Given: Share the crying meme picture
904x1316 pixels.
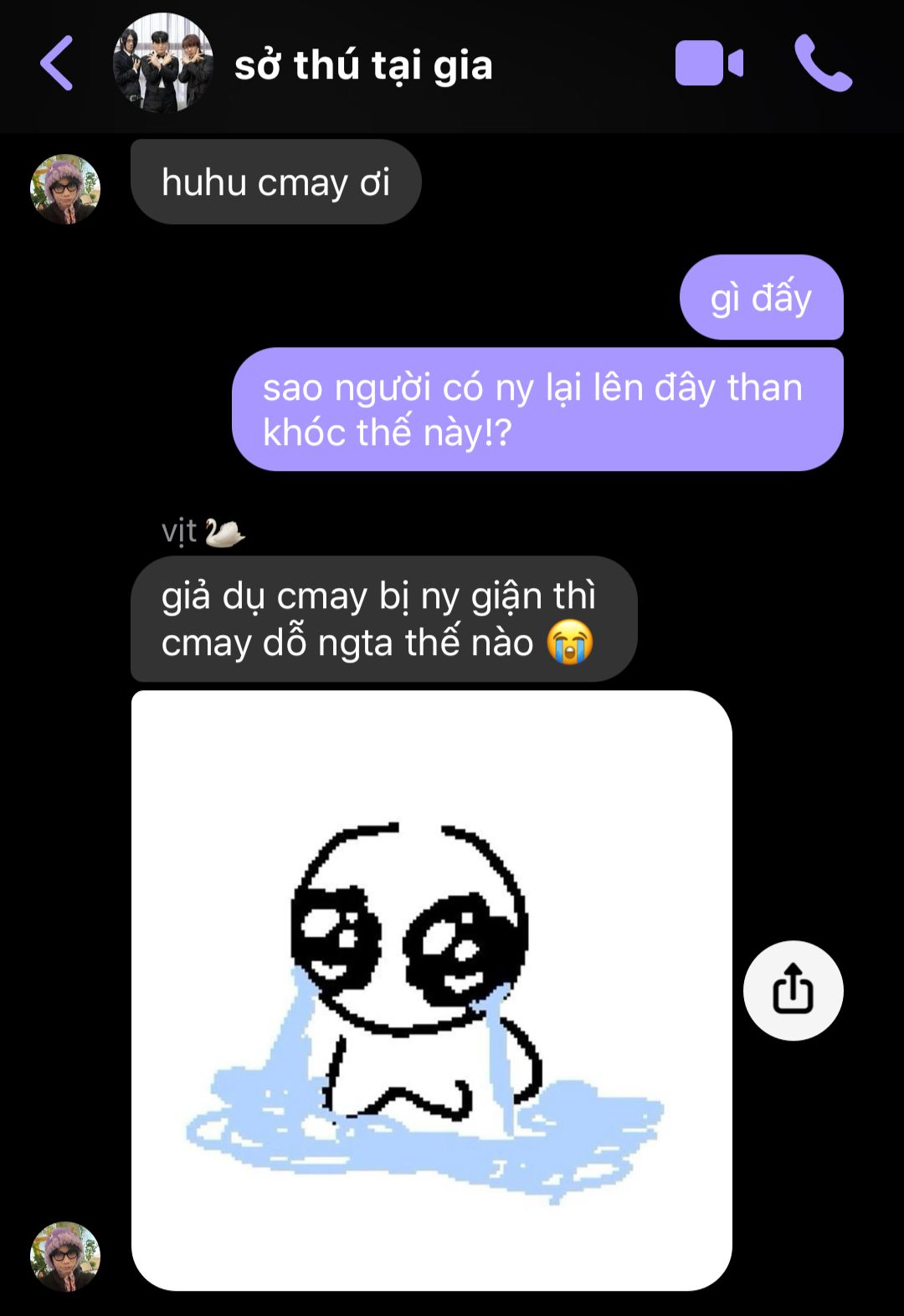Looking at the screenshot, I should pyautogui.click(x=793, y=991).
